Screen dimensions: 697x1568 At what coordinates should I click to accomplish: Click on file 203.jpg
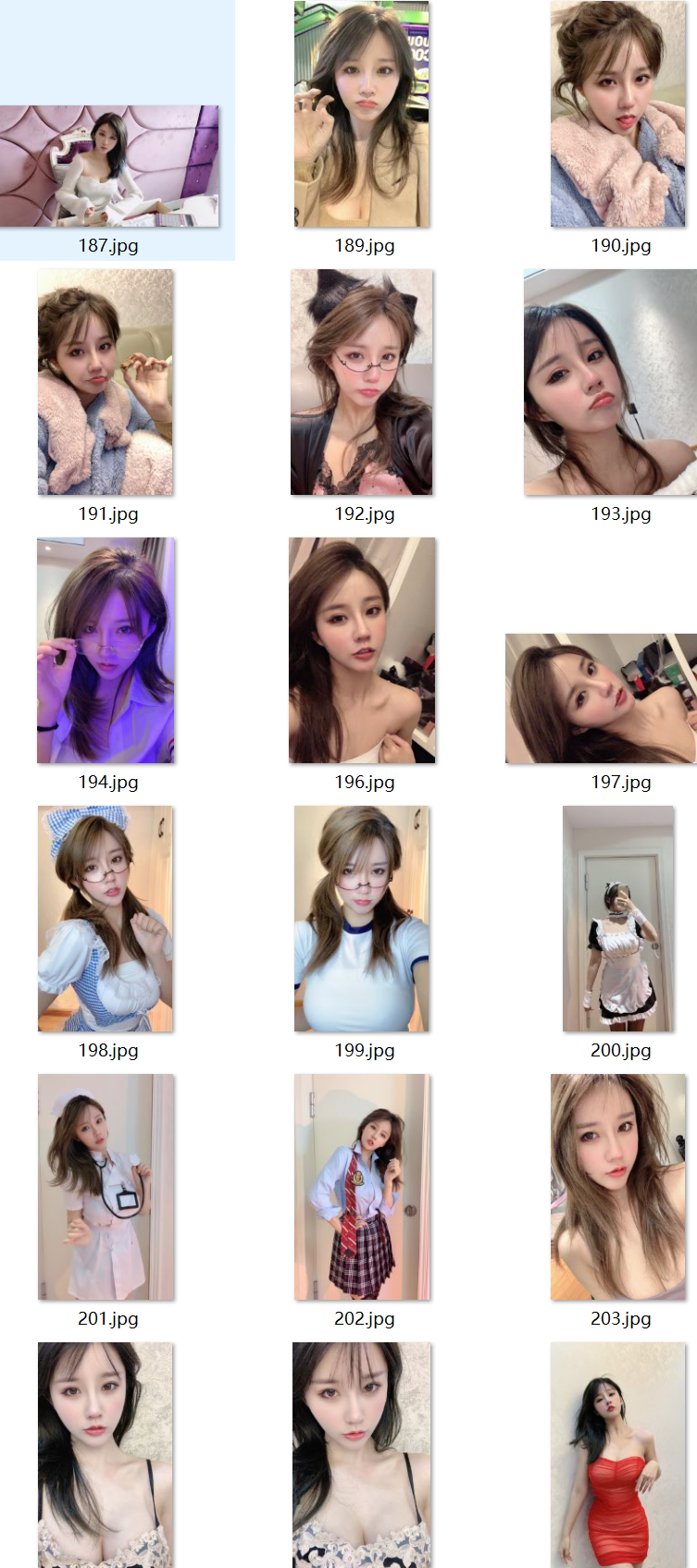point(618,1187)
